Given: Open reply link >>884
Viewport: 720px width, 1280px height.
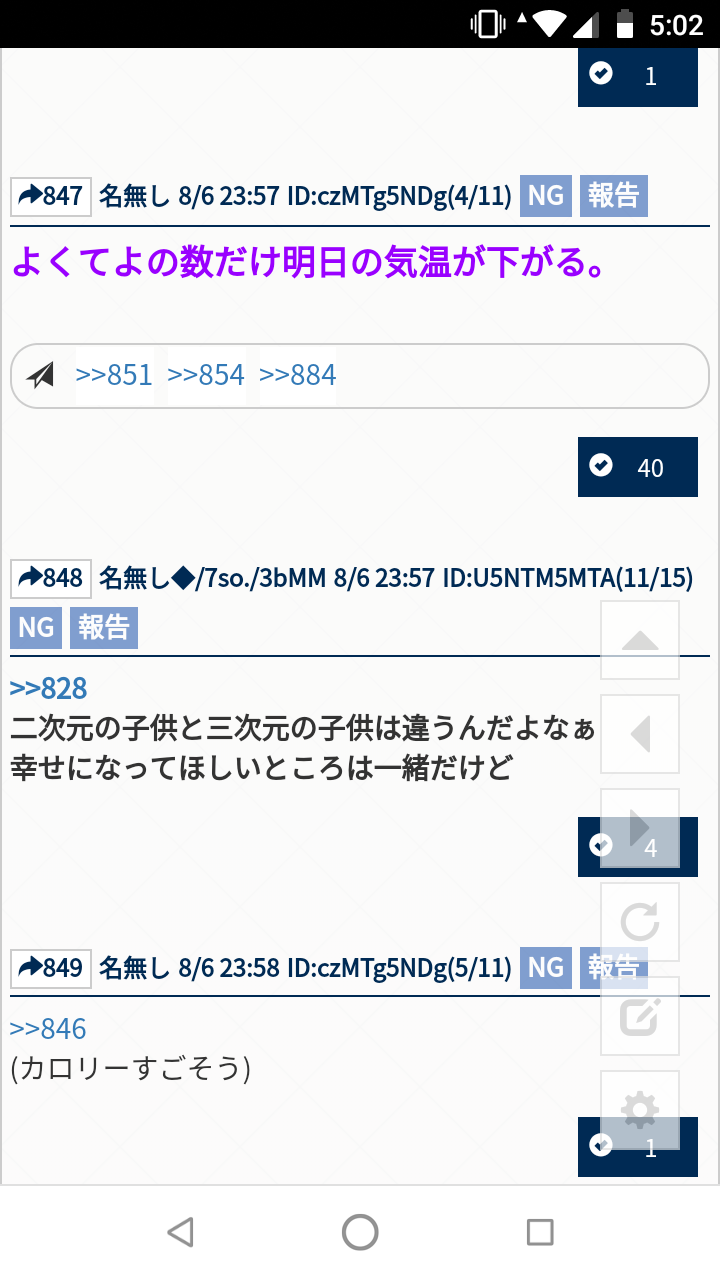Looking at the screenshot, I should (x=298, y=375).
